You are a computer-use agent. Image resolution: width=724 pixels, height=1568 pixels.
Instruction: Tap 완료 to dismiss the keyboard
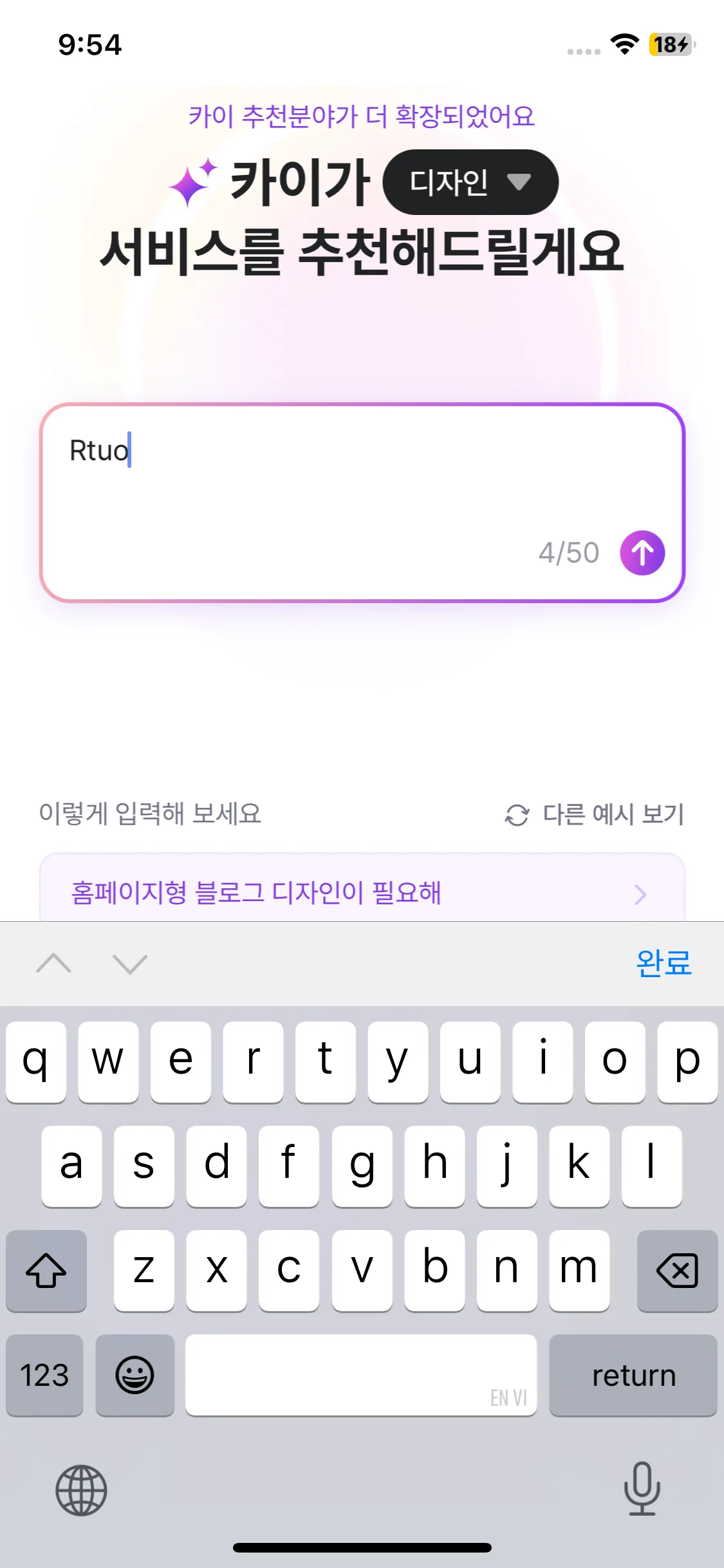point(663,964)
